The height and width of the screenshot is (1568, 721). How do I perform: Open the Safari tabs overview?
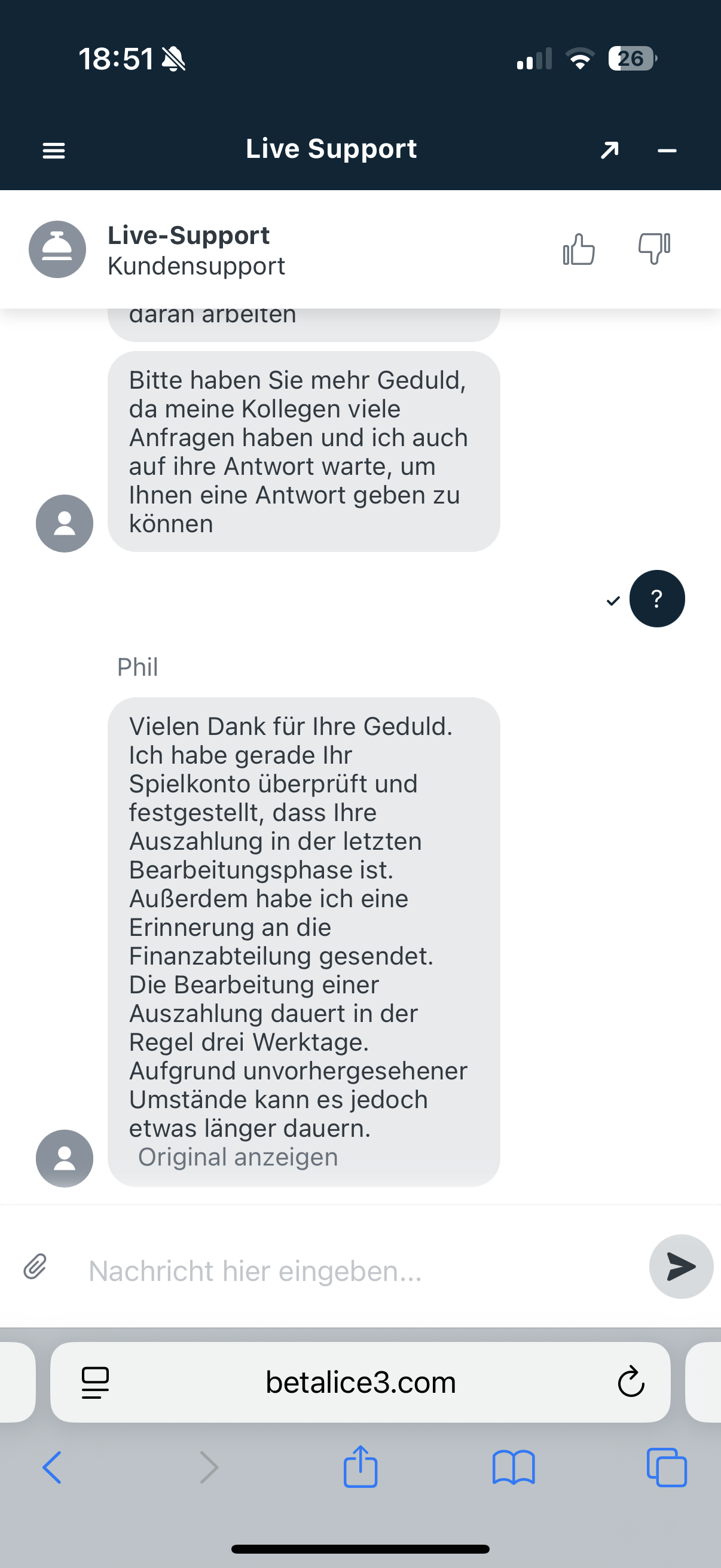click(x=667, y=1468)
